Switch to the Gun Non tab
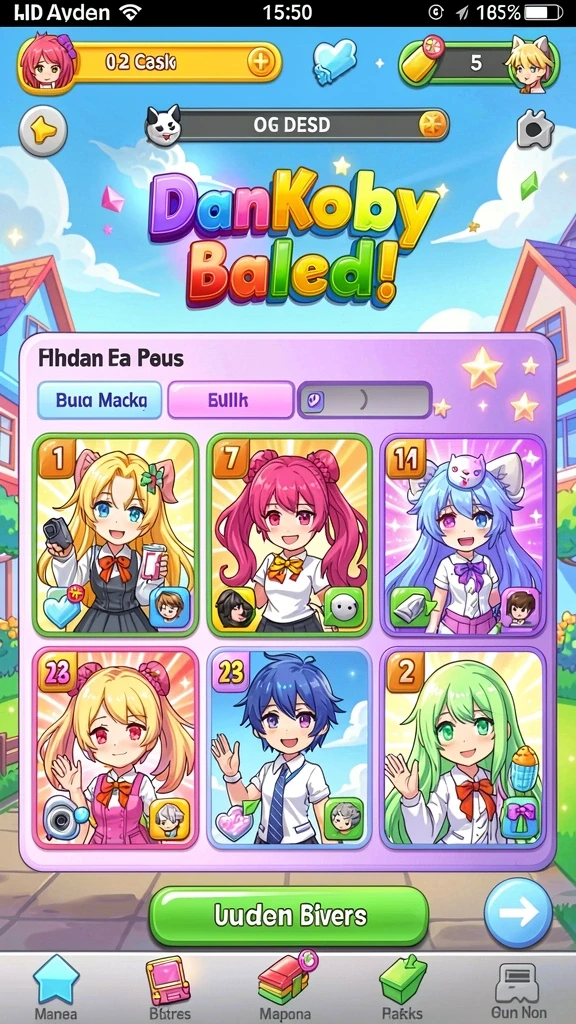576x1024 pixels. (x=519, y=986)
